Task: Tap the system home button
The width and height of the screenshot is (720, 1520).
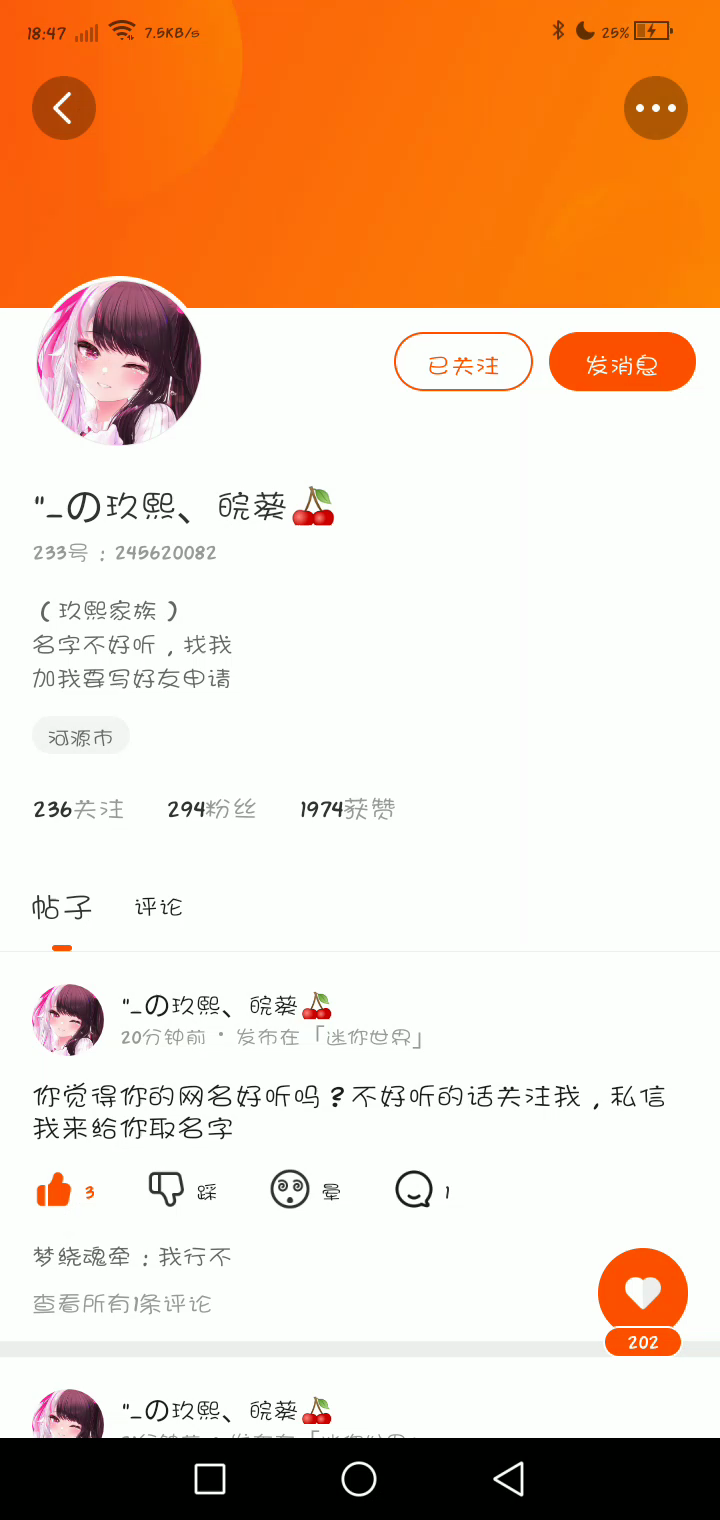Action: [359, 1479]
